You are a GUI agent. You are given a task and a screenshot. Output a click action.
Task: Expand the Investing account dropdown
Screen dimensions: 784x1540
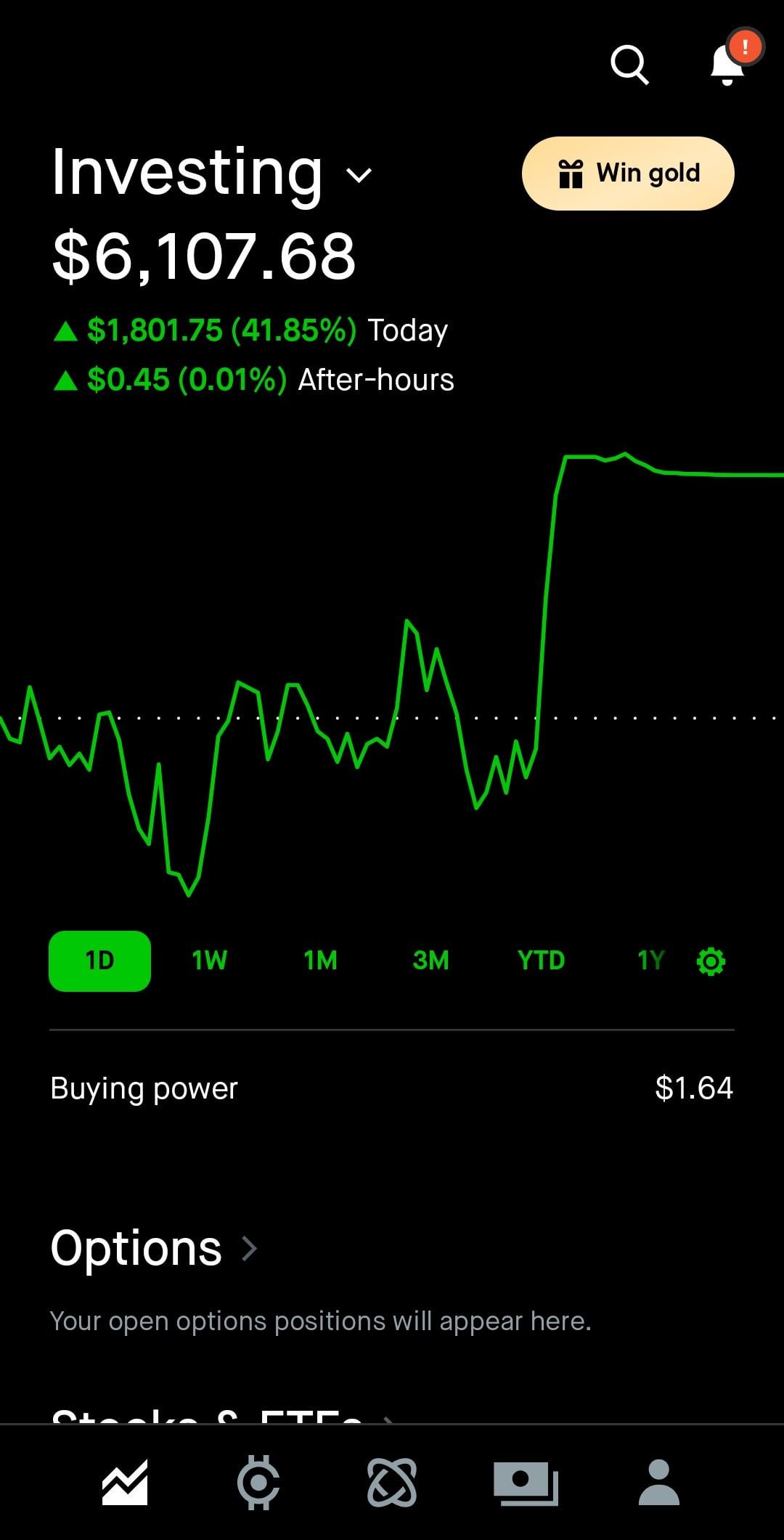[359, 174]
